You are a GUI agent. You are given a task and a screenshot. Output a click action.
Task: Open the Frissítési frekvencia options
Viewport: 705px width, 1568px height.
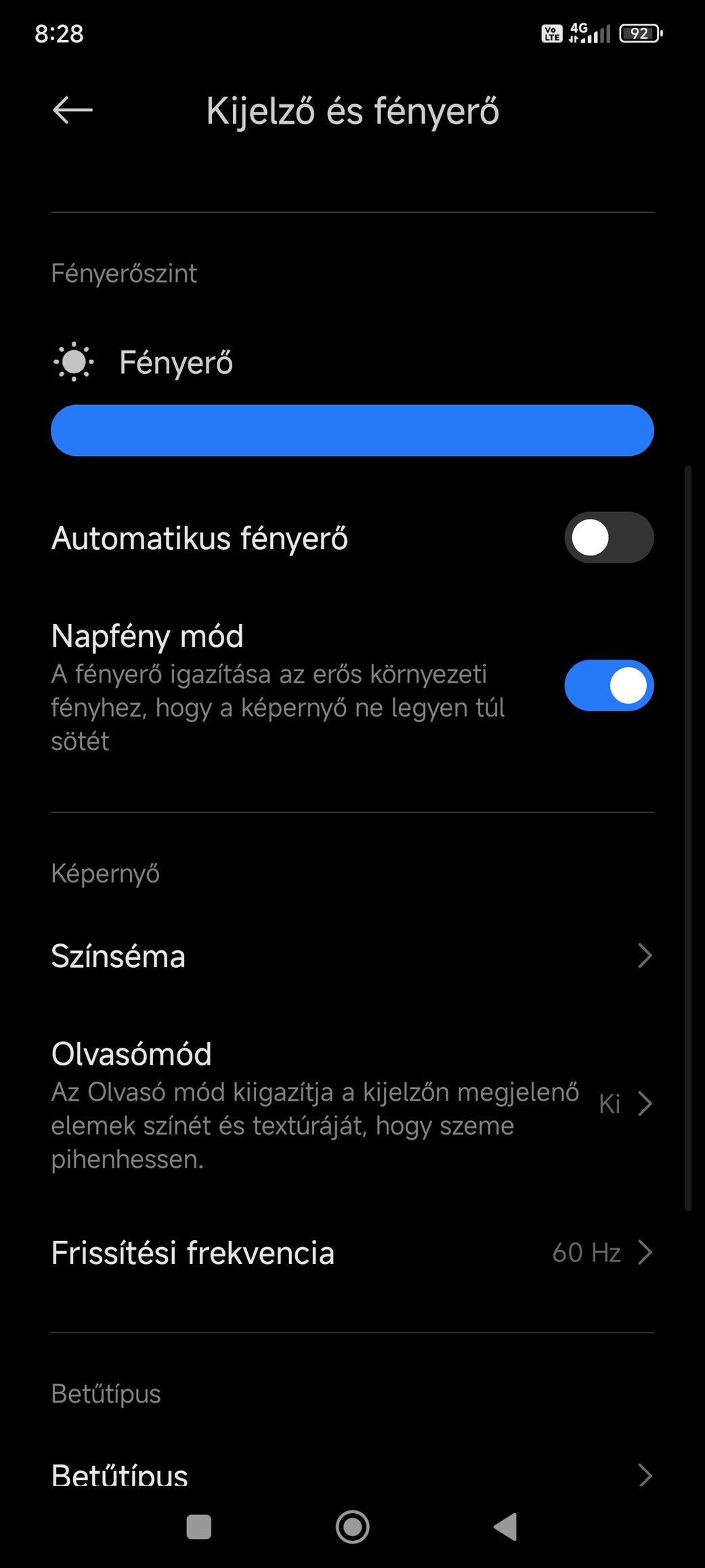pos(352,1253)
